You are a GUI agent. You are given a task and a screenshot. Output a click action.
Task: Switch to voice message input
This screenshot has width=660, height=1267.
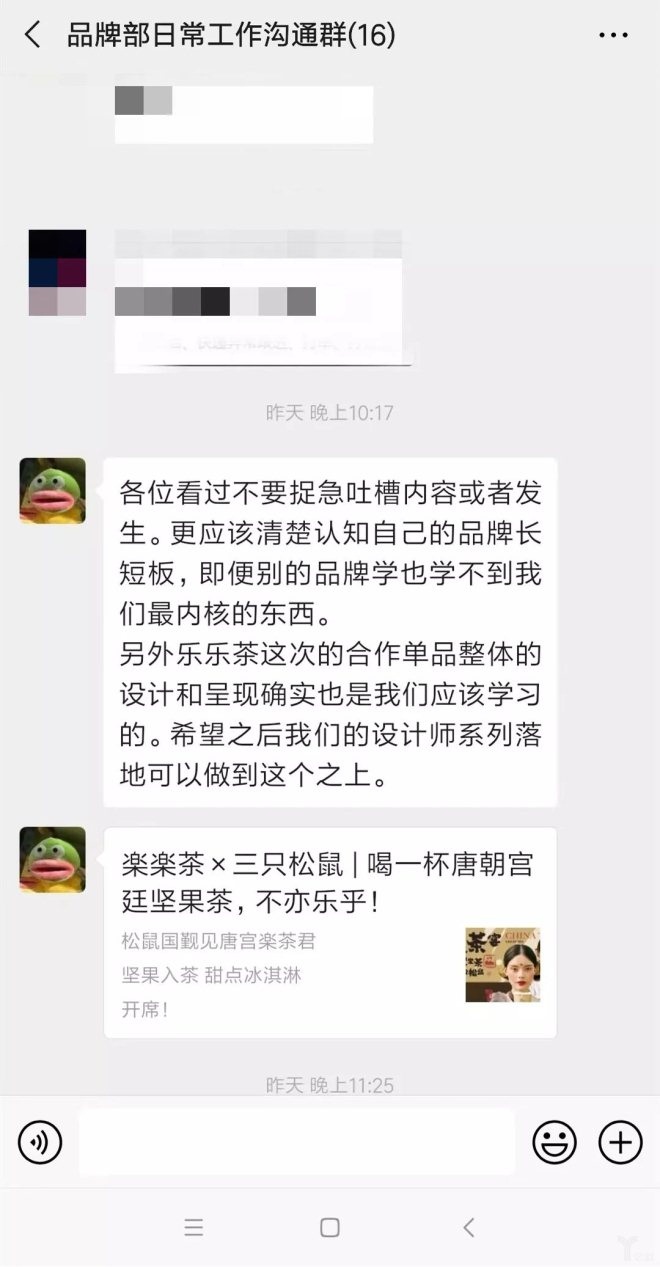click(x=40, y=1141)
